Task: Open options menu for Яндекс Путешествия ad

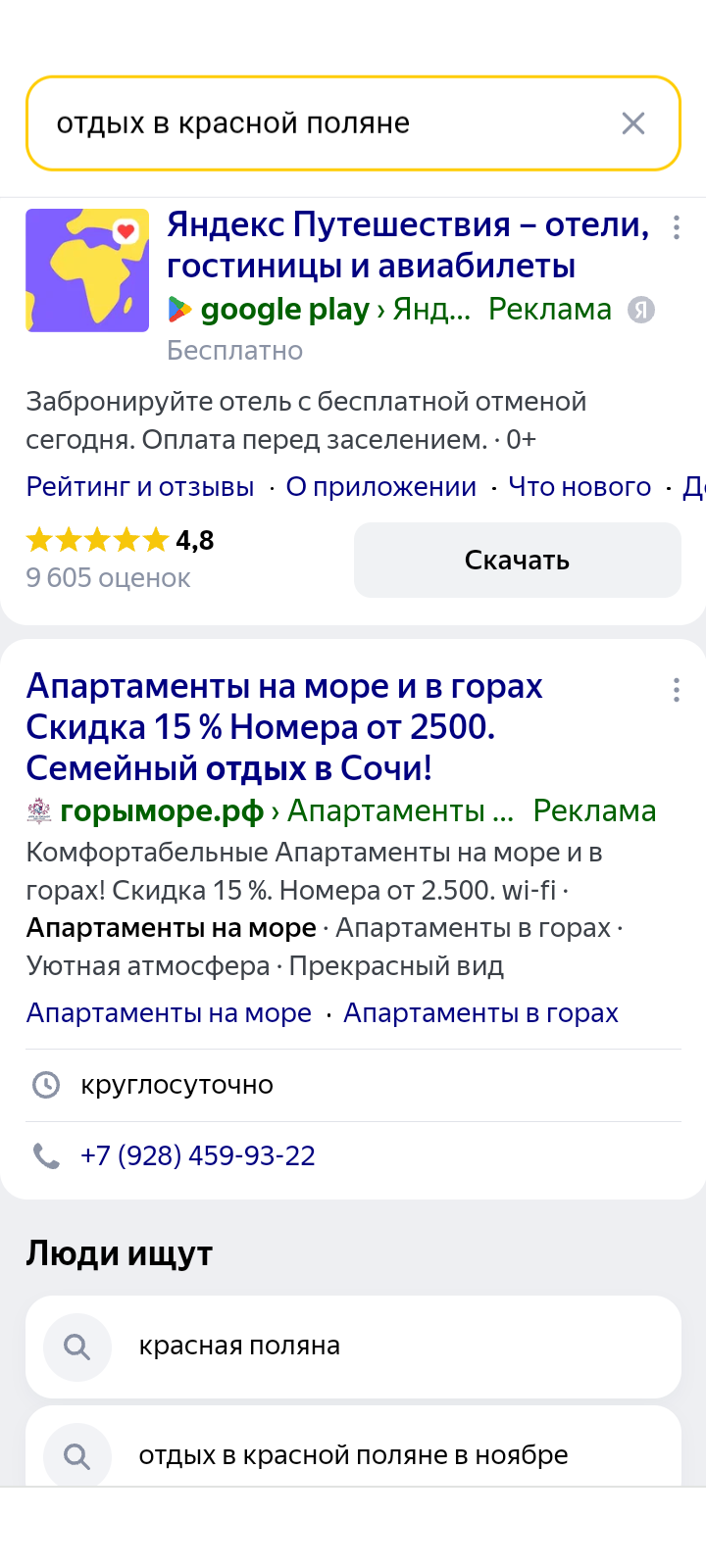Action: [677, 228]
